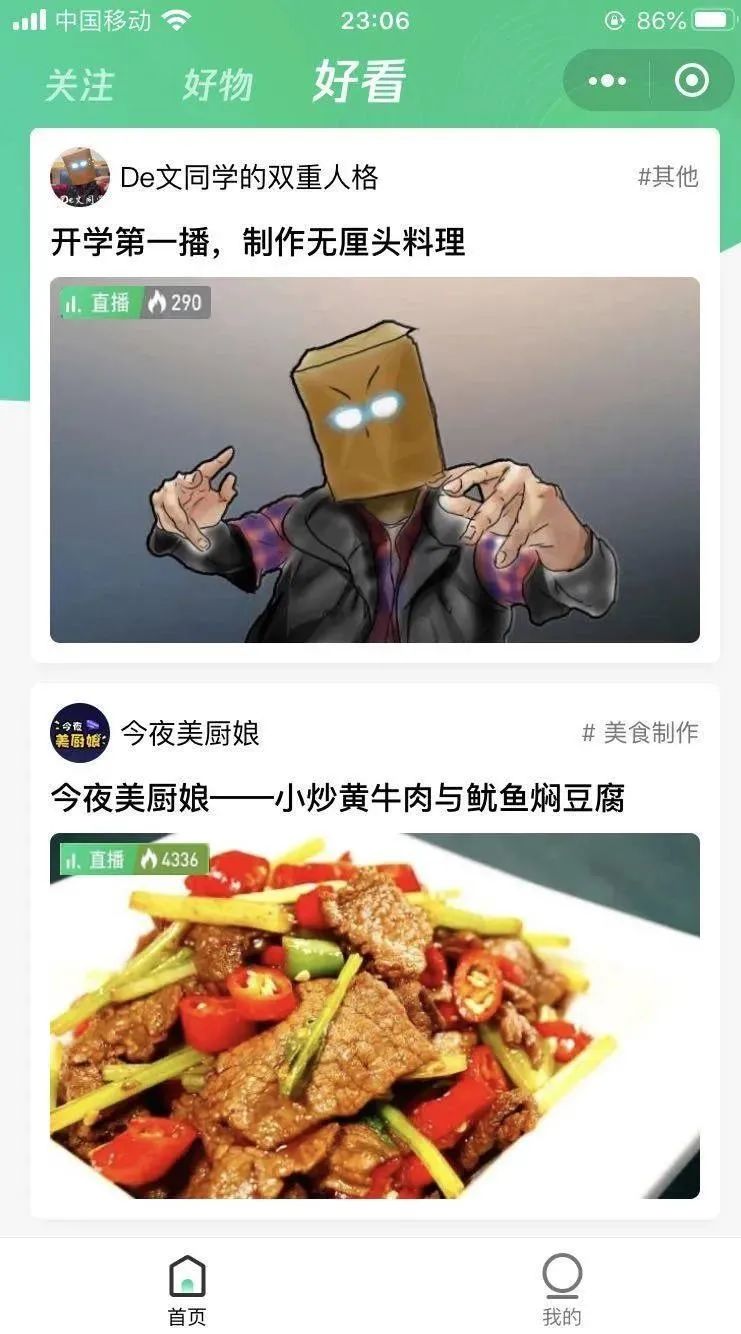This screenshot has width=741, height=1334.
Task: Open the mini program's three-dot menu
Action: [607, 81]
